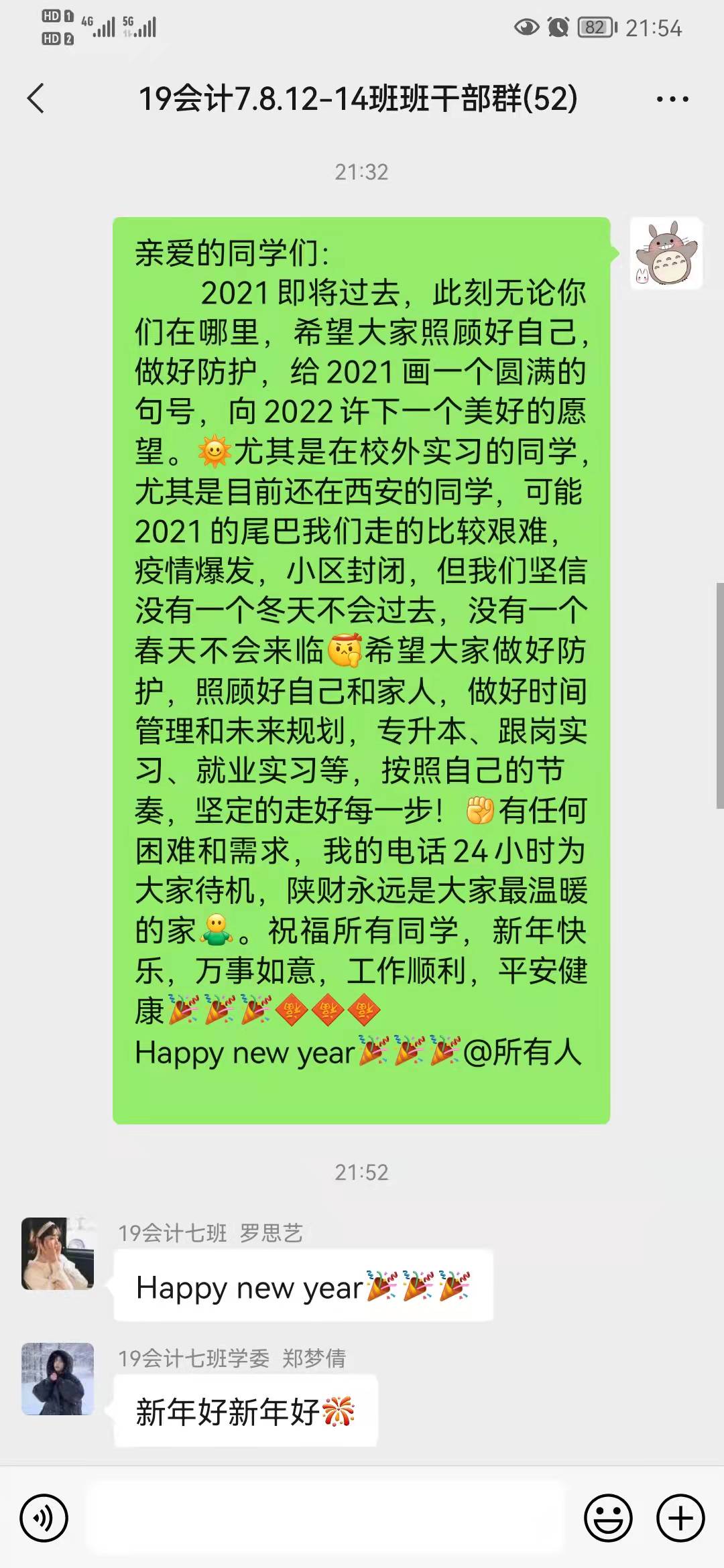Screen dimensions: 724x1568
Task: View 罗思艺's profile picture
Action: pos(58,1254)
